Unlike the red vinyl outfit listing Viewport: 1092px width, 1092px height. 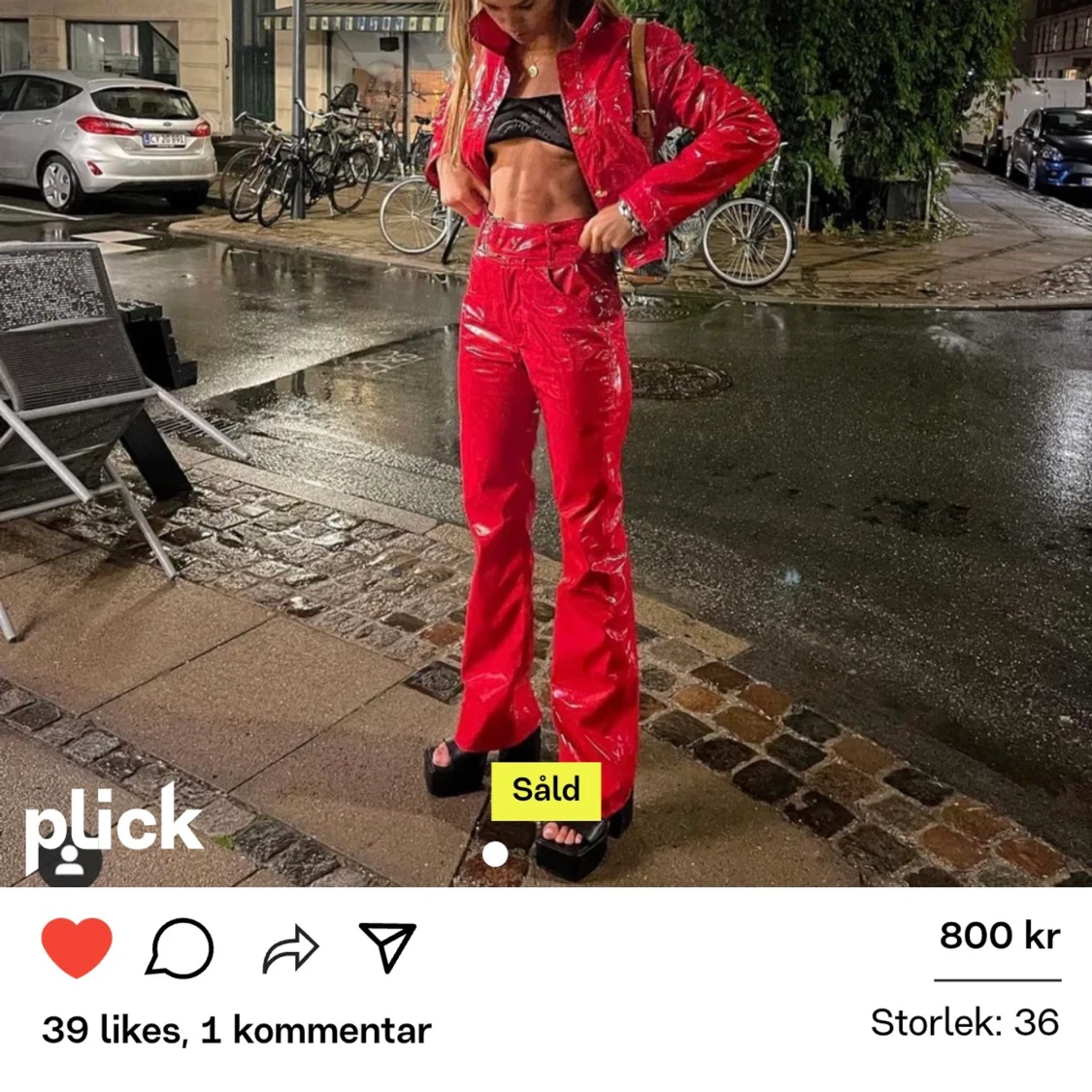[77, 947]
